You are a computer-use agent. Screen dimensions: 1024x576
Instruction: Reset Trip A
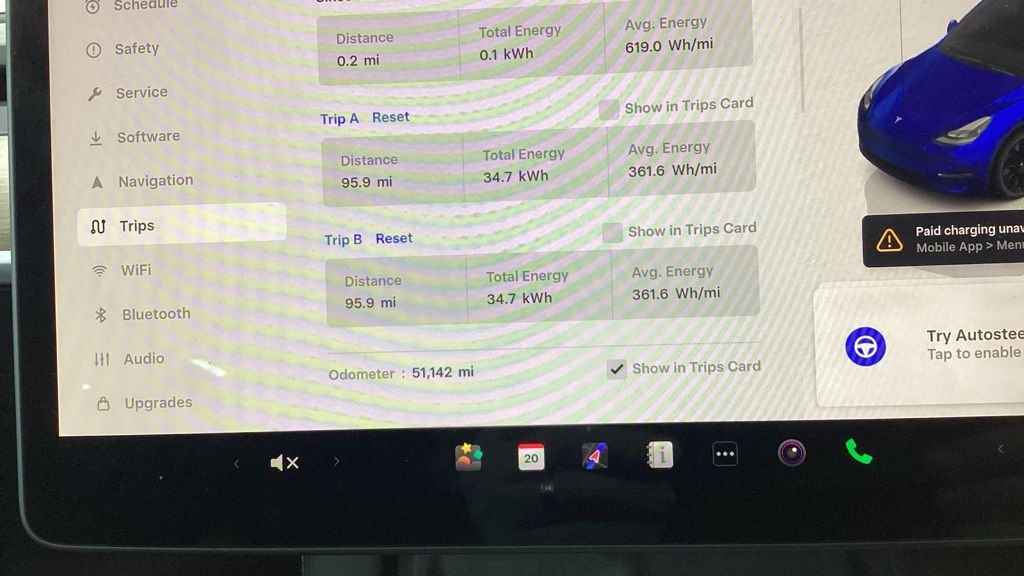coord(391,117)
